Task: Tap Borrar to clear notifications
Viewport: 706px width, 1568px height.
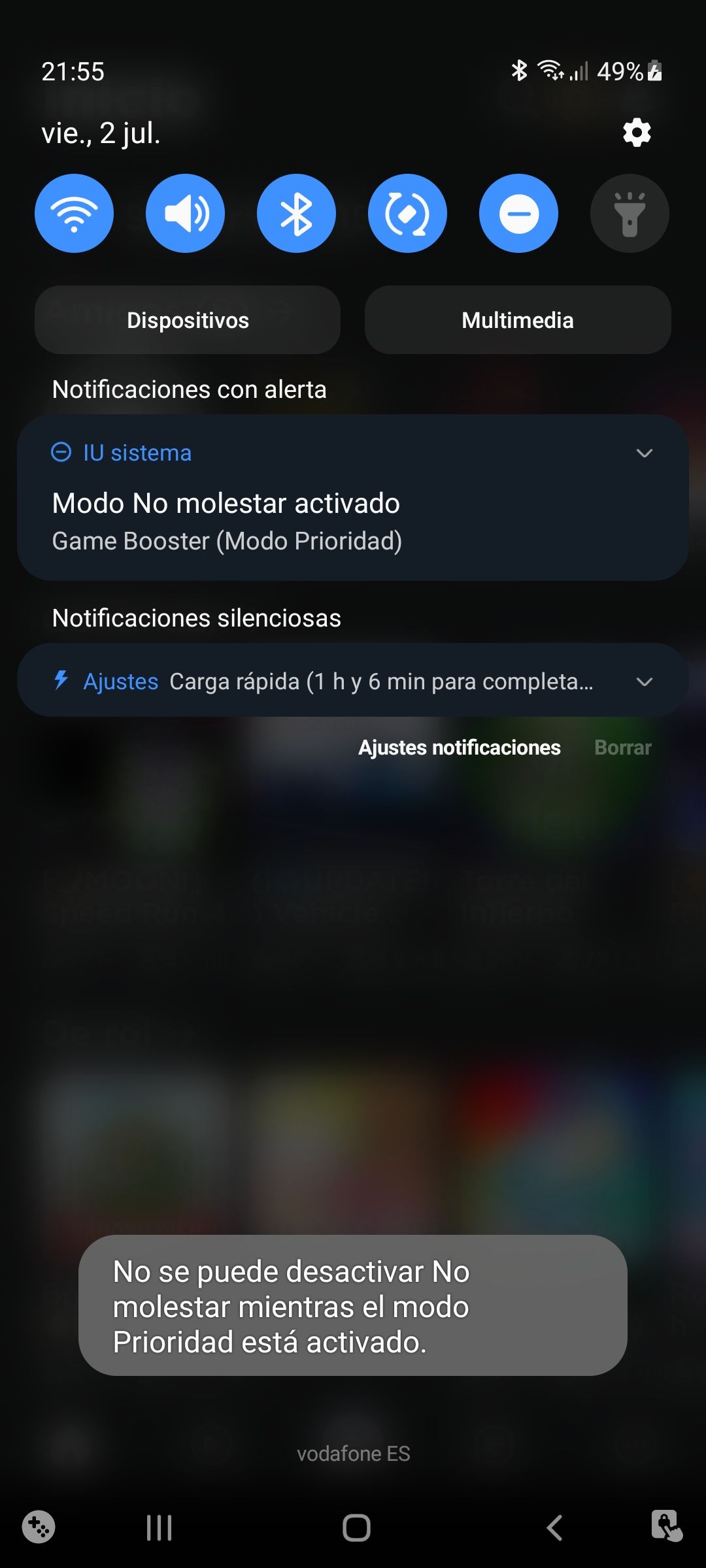Action: [x=622, y=747]
